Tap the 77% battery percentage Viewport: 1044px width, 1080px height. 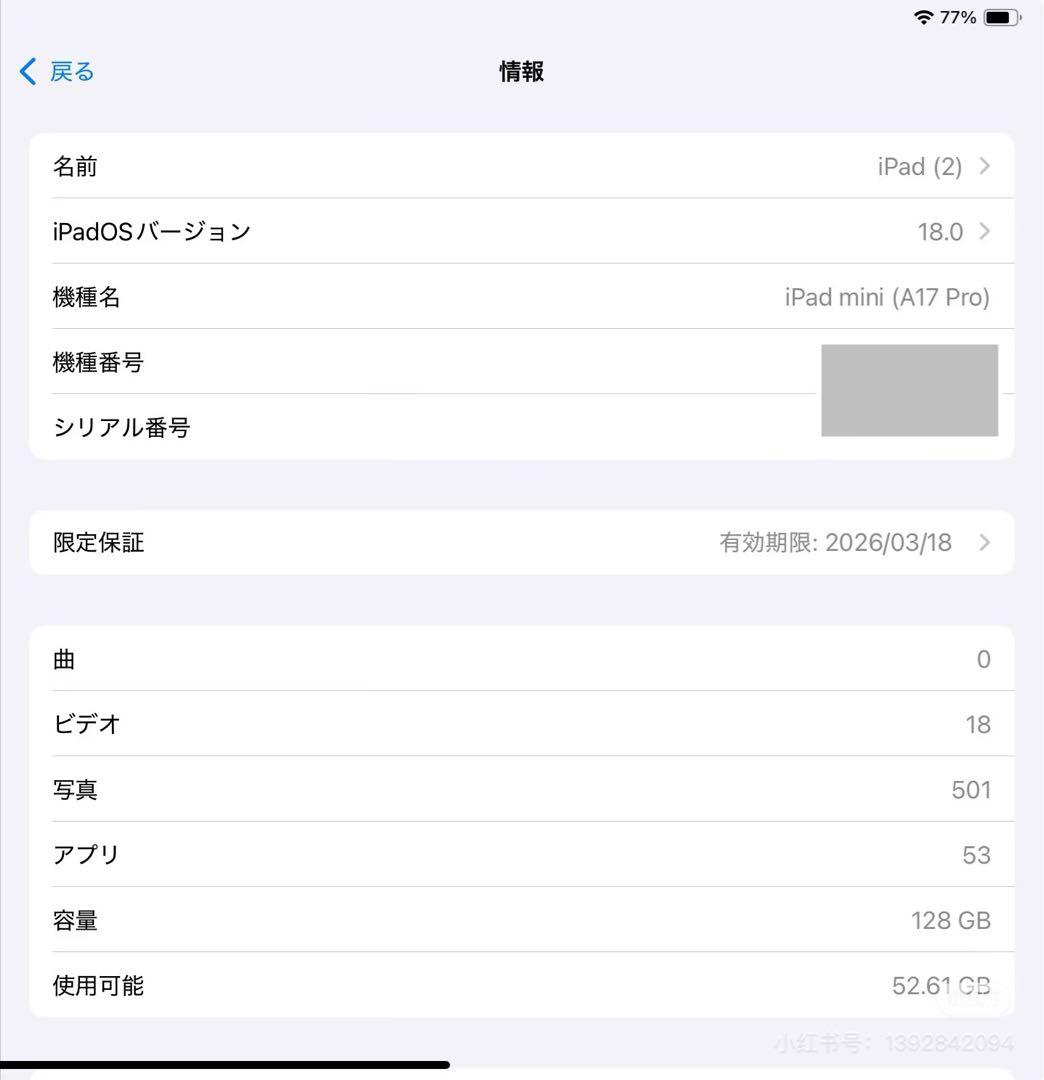point(958,17)
